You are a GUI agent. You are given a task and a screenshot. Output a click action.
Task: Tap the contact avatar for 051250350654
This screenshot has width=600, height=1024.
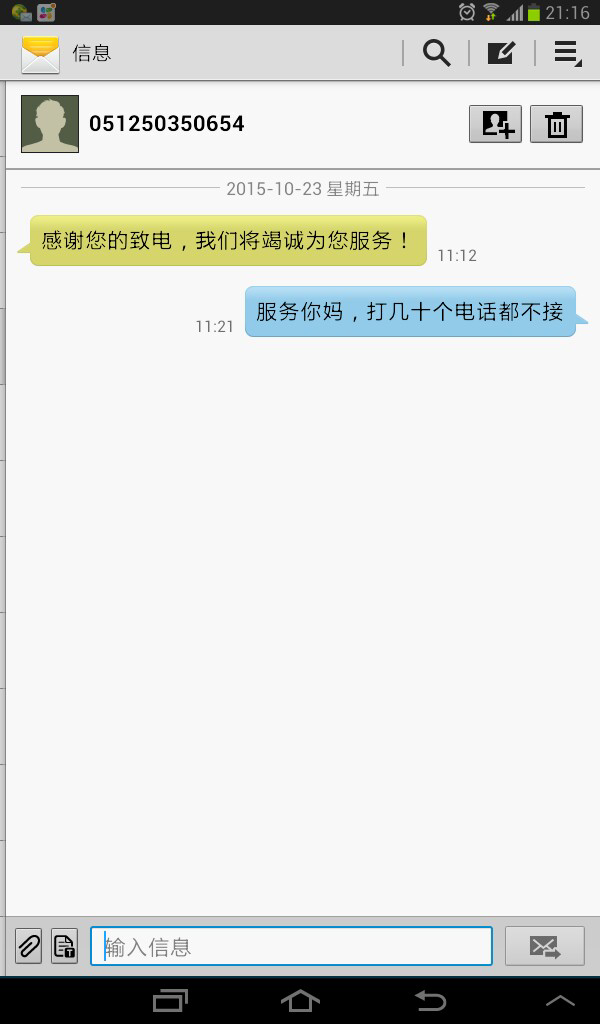[x=50, y=124]
